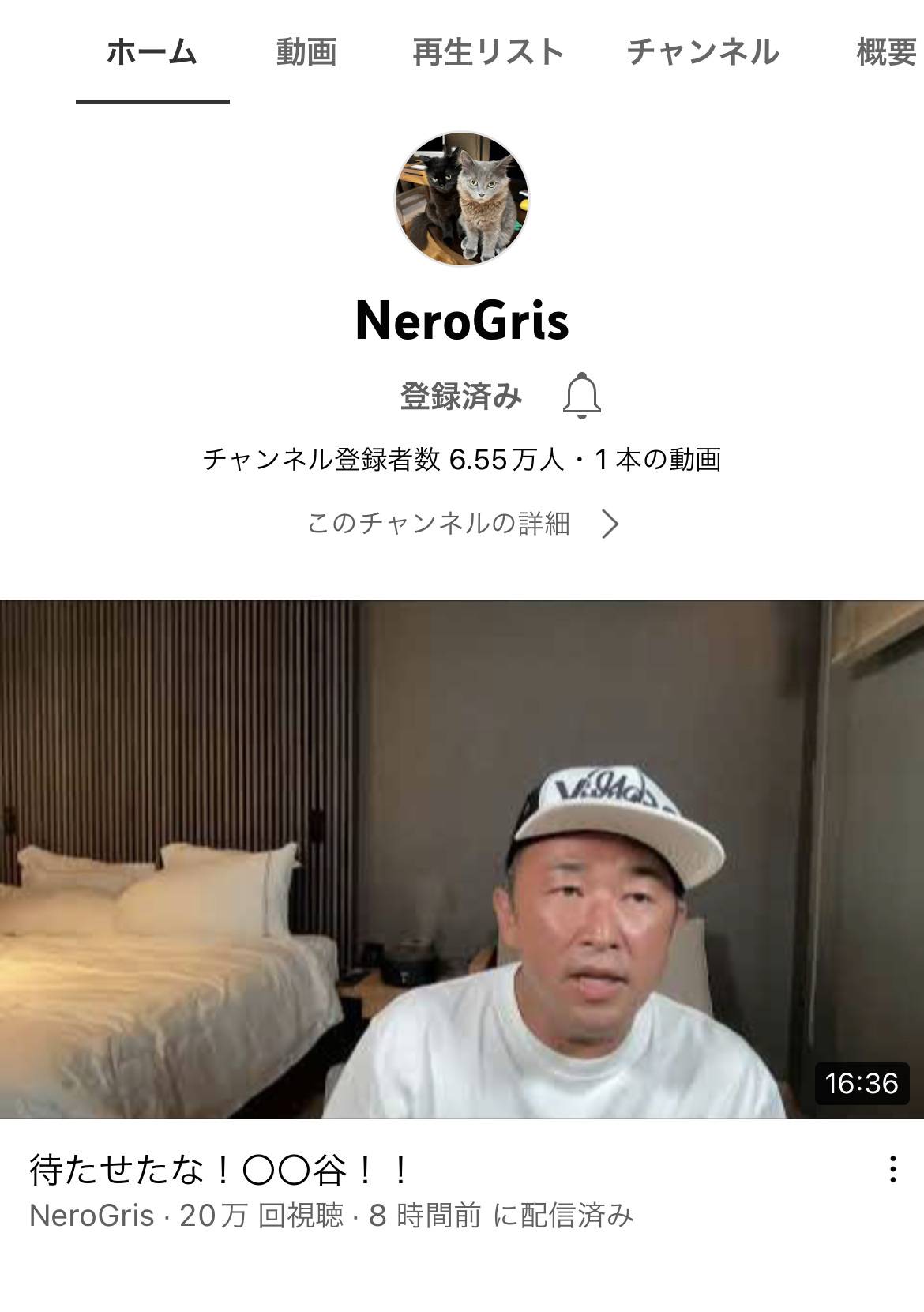The image size is (924, 1312).
Task: Tap the 登録済み subscribed button
Action: click(x=460, y=396)
